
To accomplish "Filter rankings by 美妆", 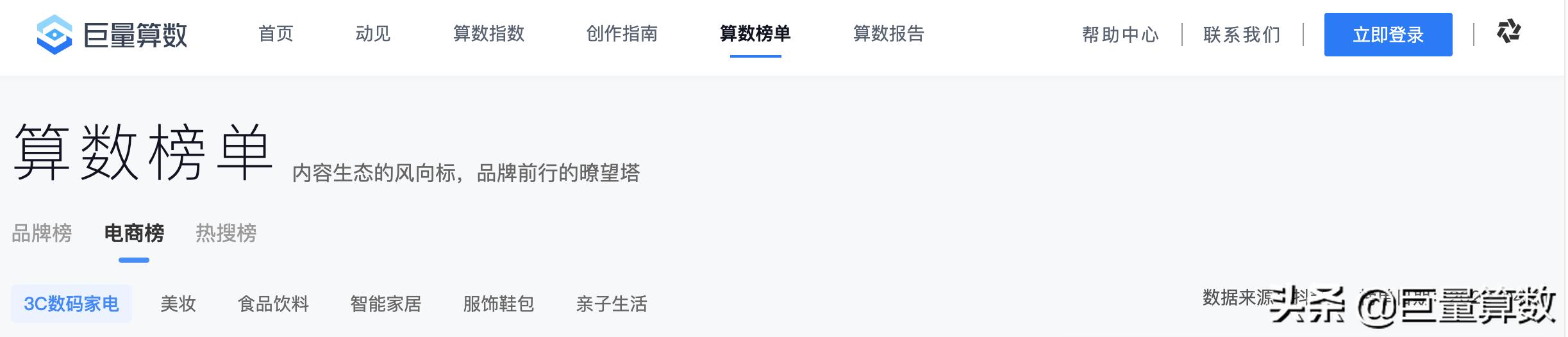I will click(178, 304).
